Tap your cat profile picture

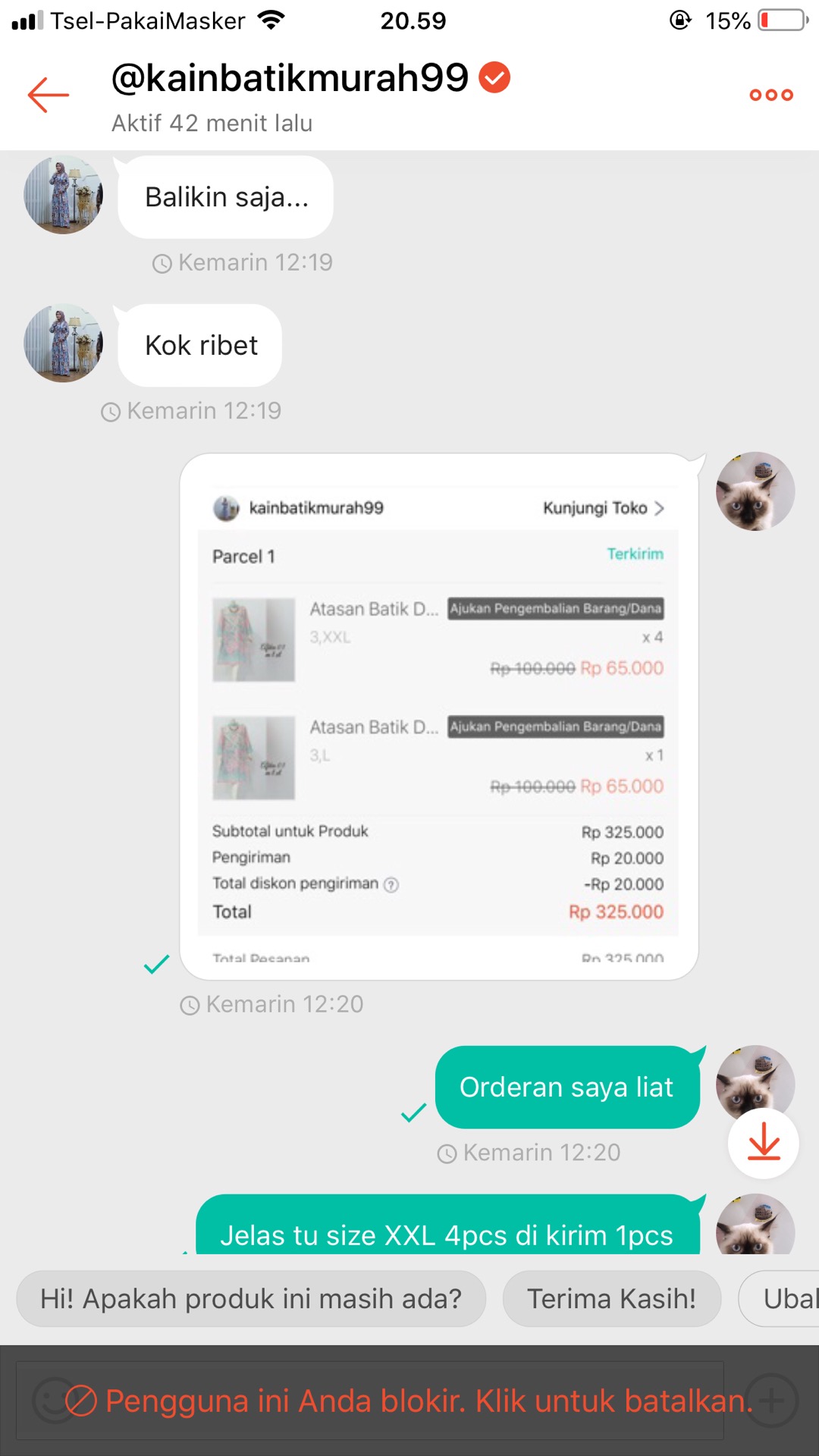click(755, 491)
